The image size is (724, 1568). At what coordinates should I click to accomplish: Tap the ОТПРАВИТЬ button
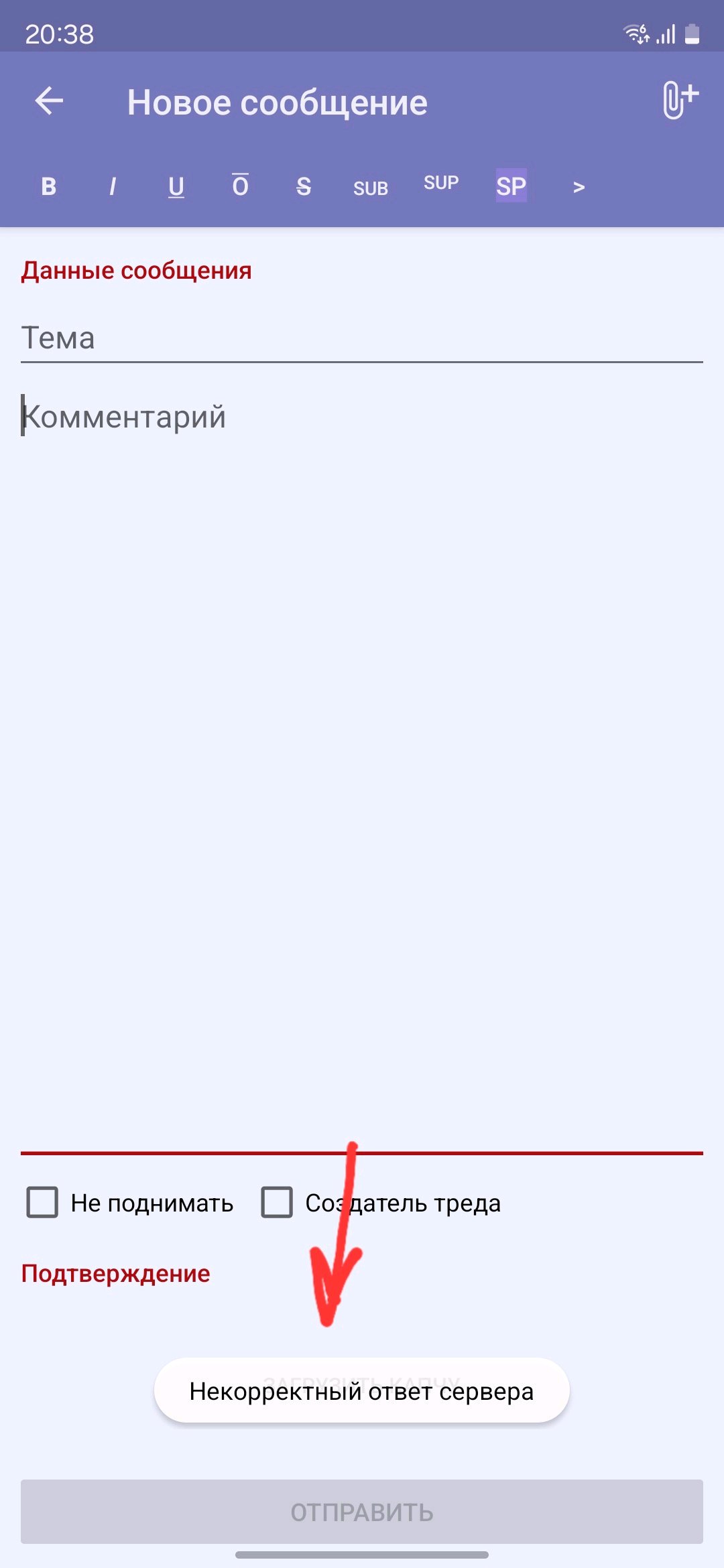coord(362,1512)
